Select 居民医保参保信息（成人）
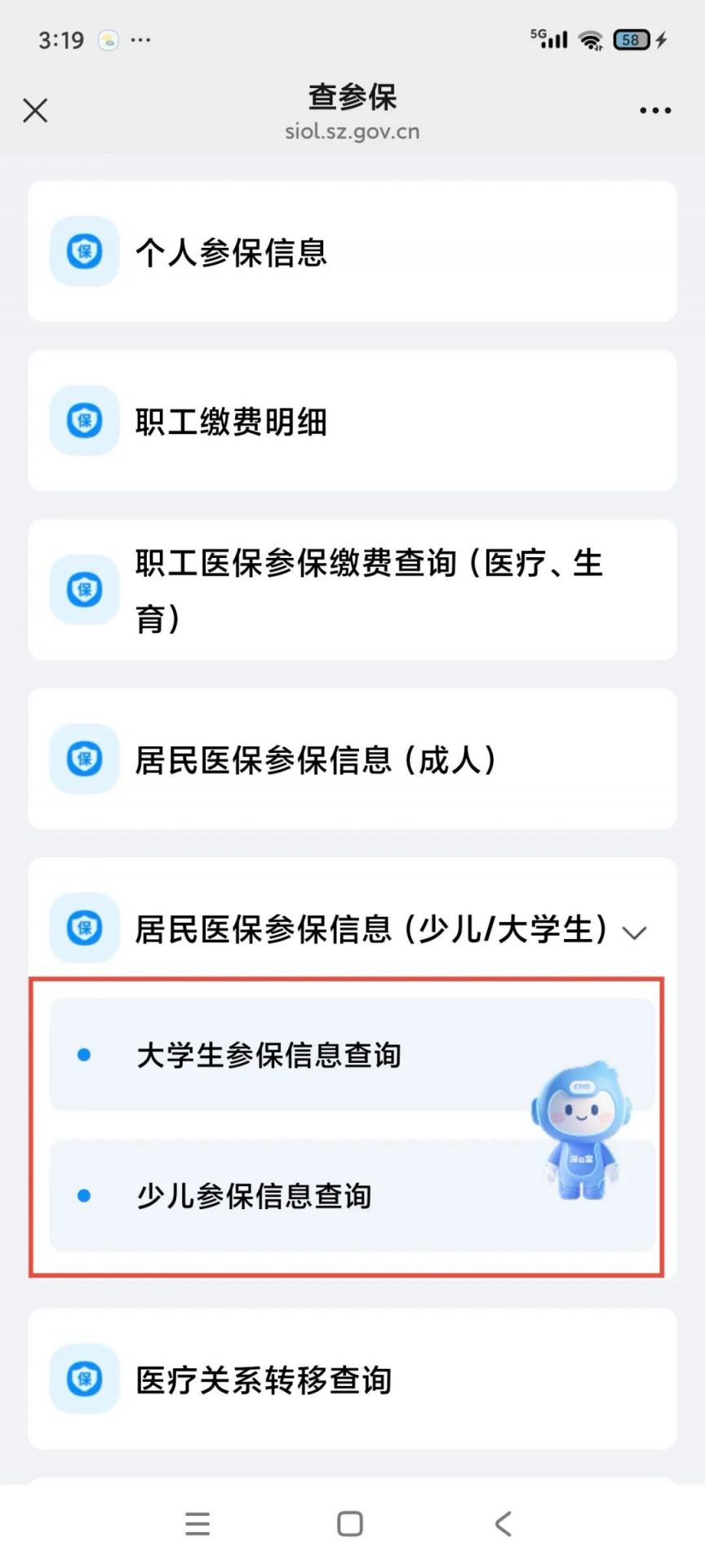Viewport: 705px width, 1568px height. coord(352,760)
